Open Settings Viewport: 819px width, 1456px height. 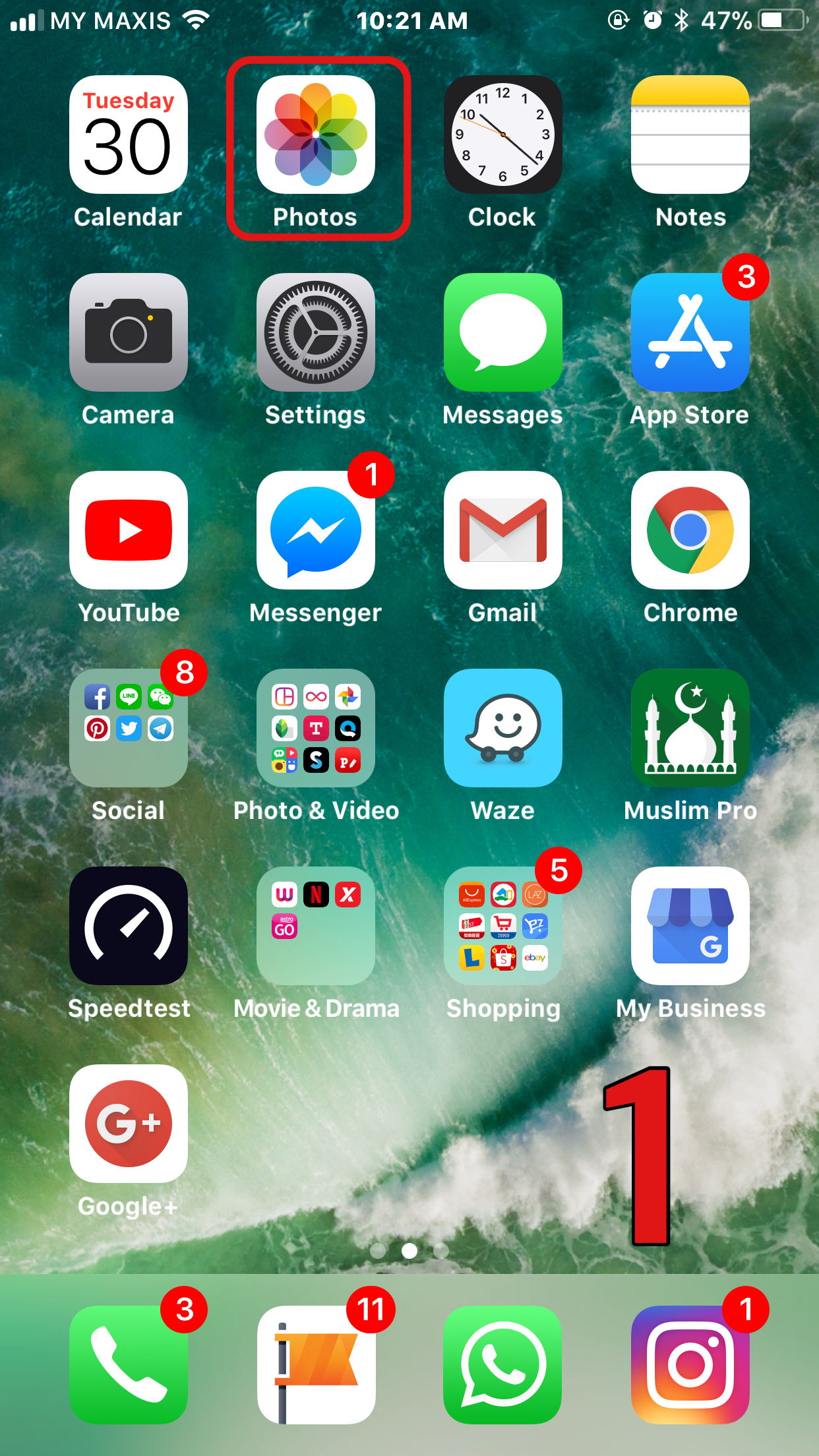point(316,332)
